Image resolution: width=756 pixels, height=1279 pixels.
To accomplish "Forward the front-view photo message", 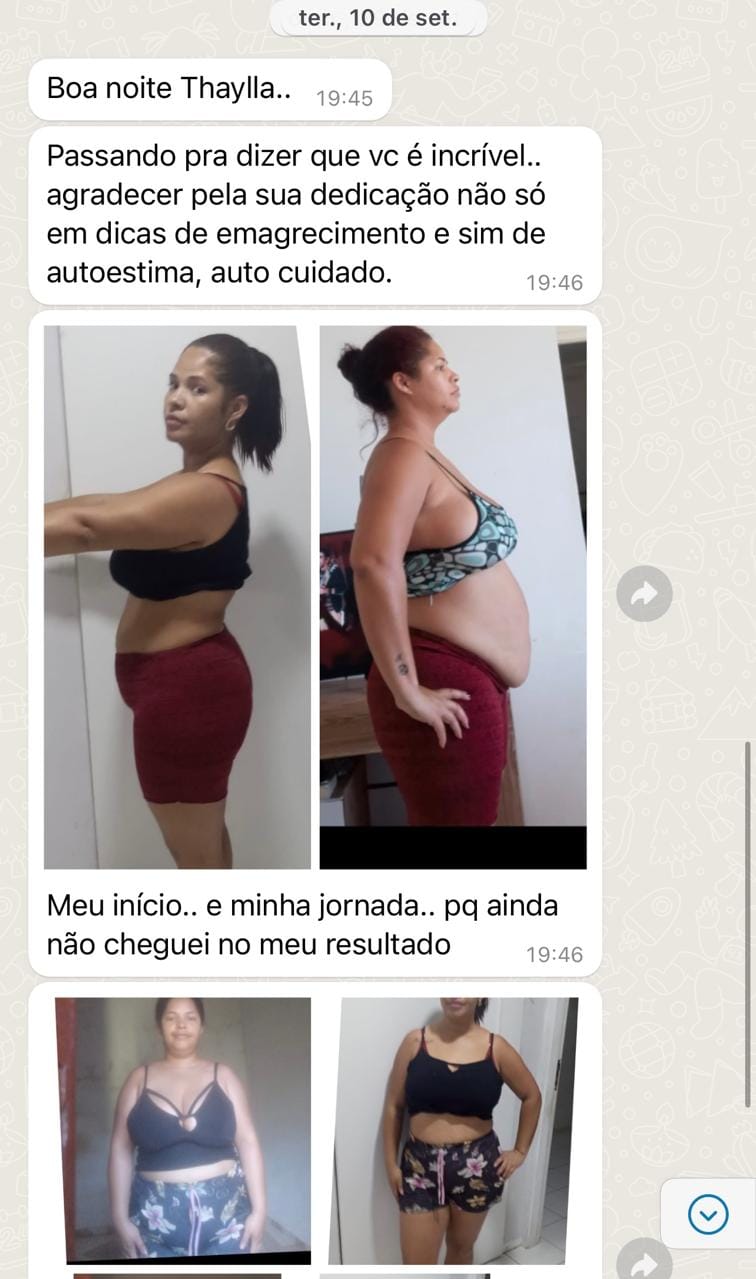I will pyautogui.click(x=644, y=1262).
